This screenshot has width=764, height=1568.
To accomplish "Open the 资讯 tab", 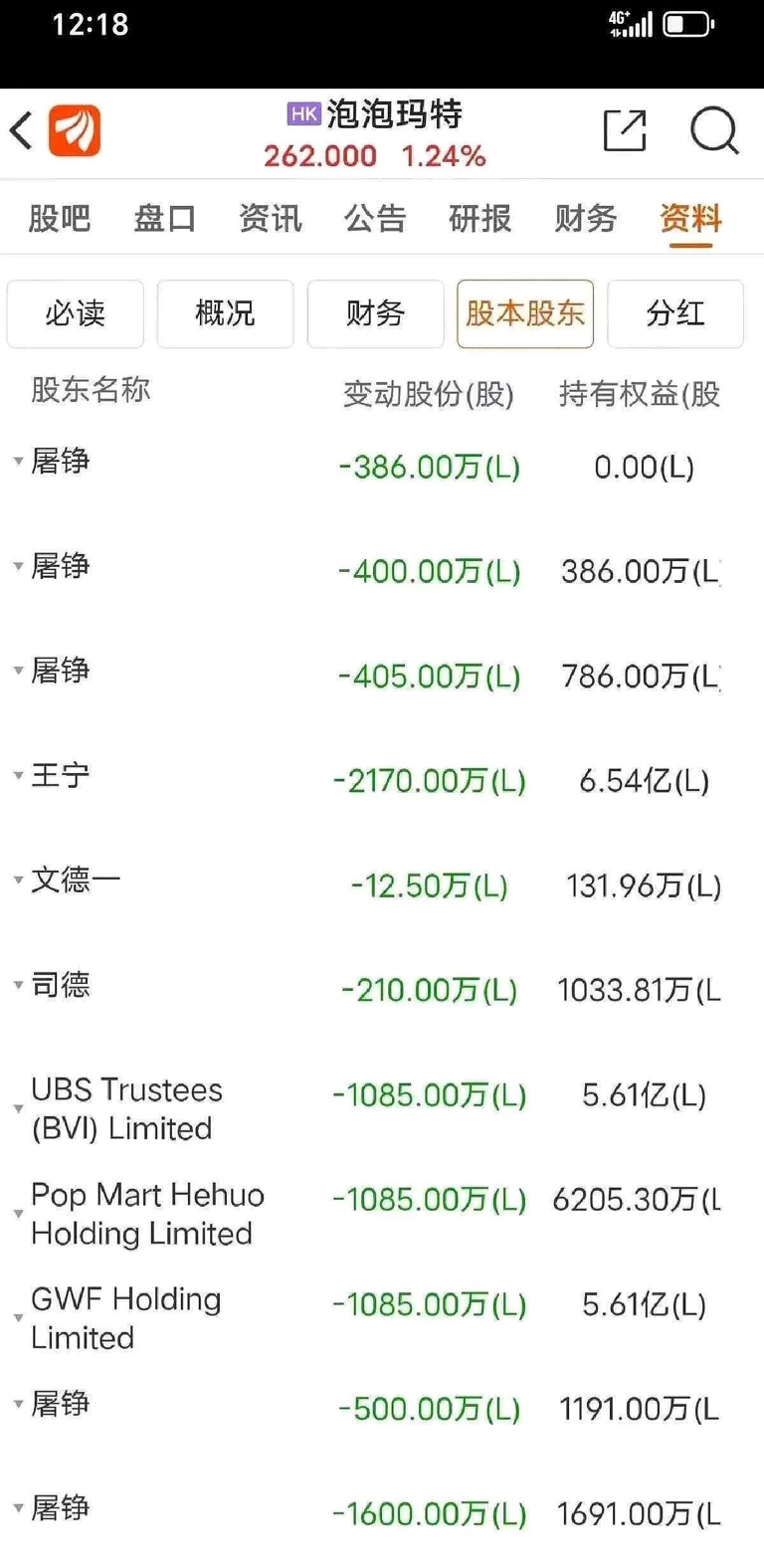I will click(x=271, y=217).
